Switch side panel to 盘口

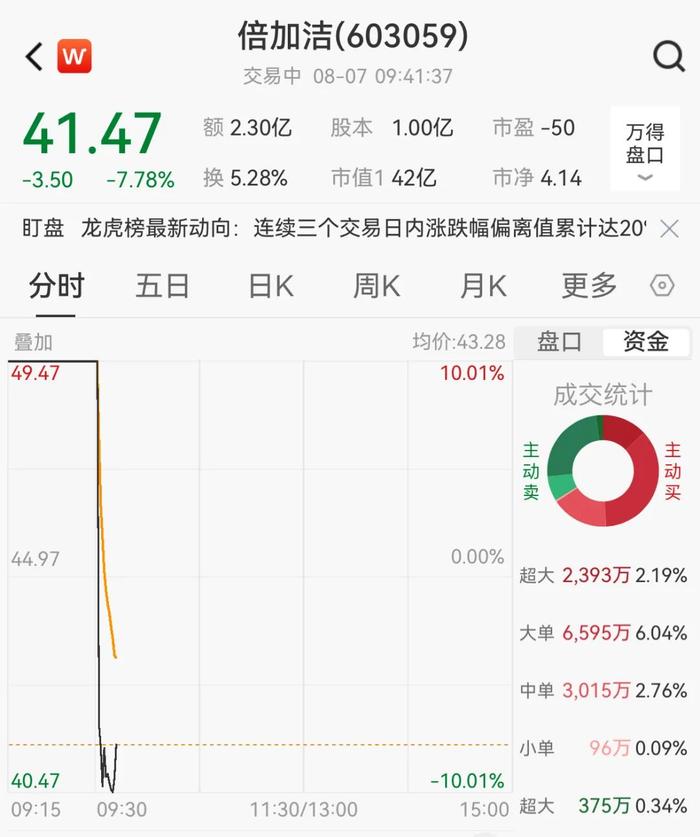[x=559, y=342]
